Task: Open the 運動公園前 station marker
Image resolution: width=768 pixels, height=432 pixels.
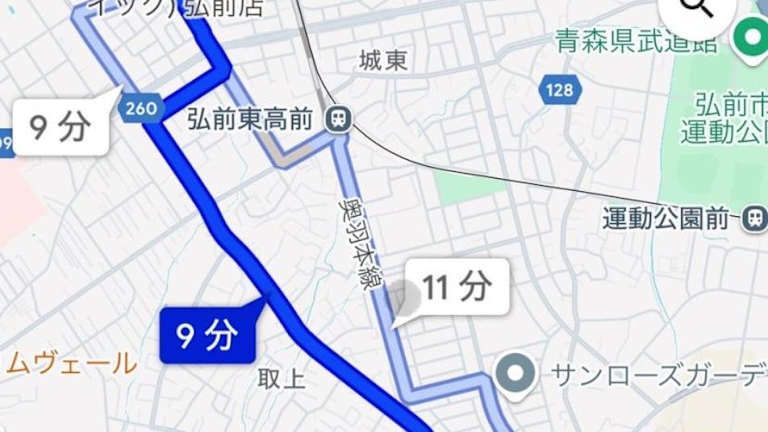Action: point(754,219)
